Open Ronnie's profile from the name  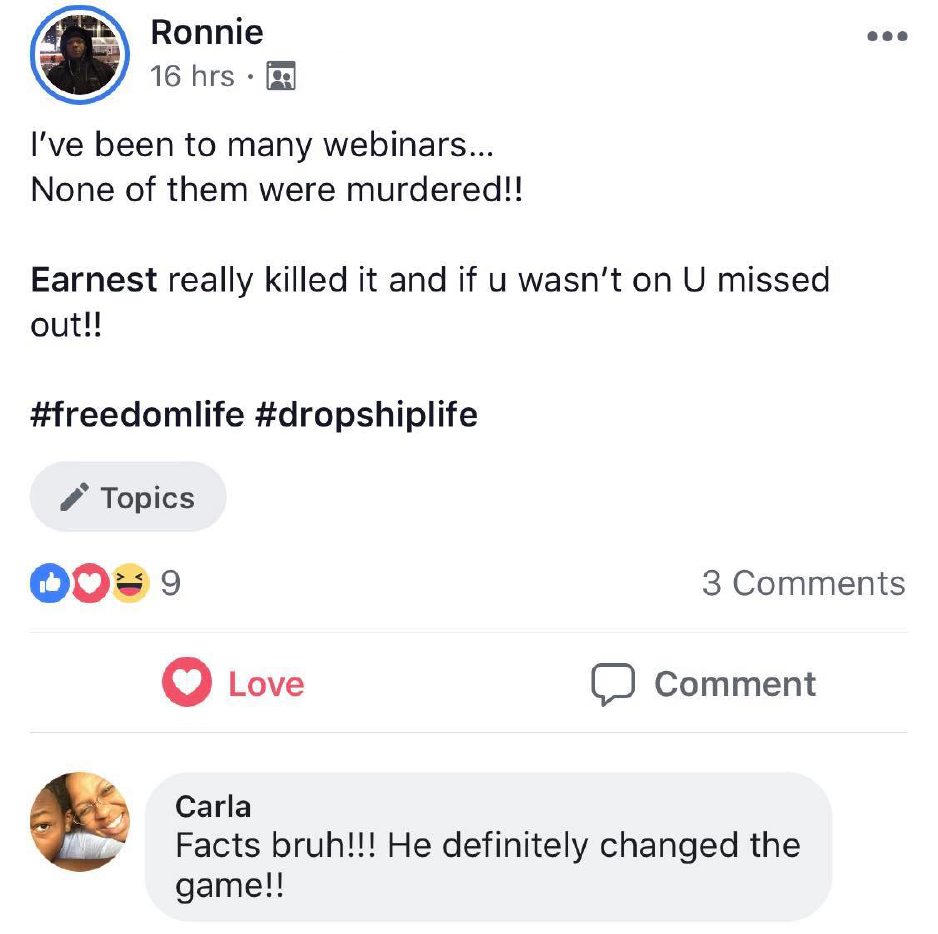[x=206, y=32]
